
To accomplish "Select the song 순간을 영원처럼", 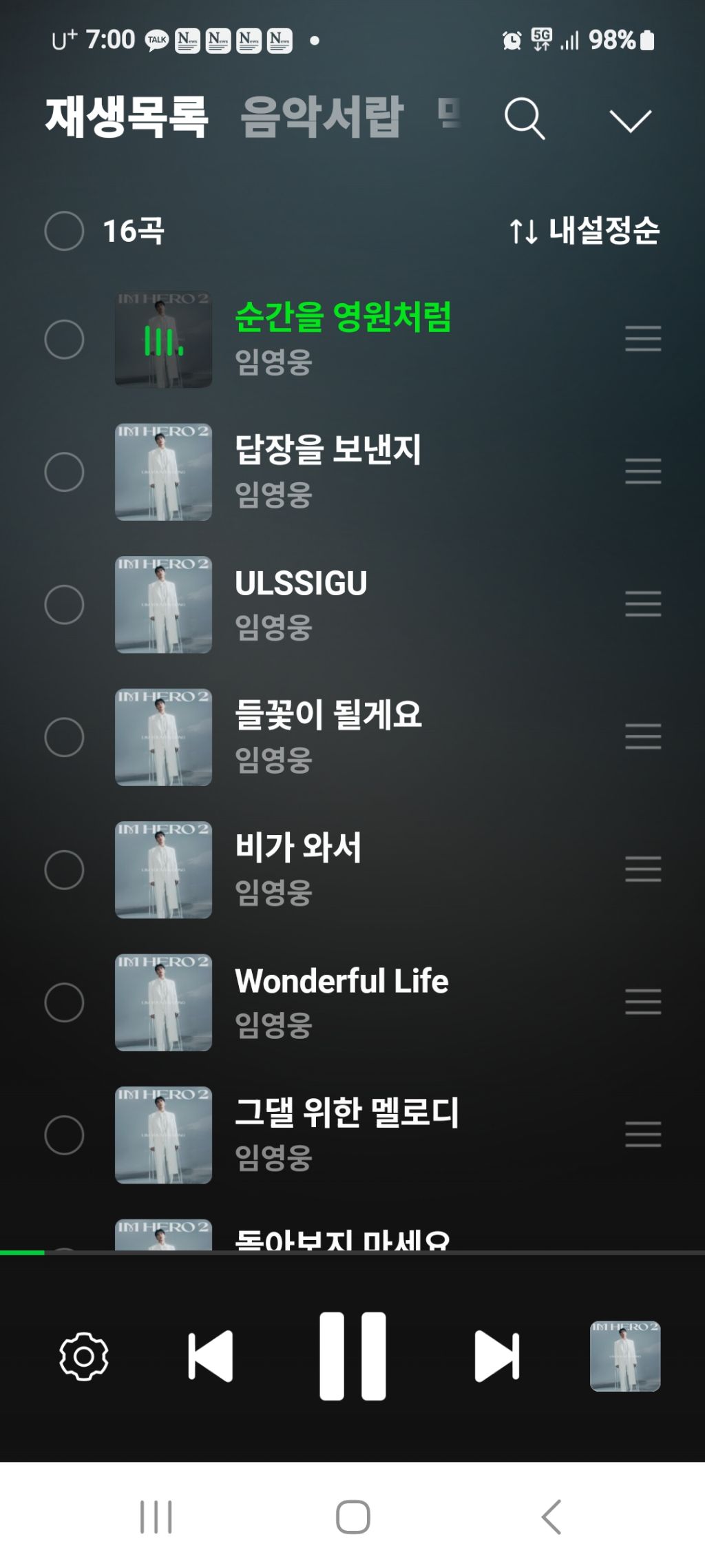I will pyautogui.click(x=64, y=340).
